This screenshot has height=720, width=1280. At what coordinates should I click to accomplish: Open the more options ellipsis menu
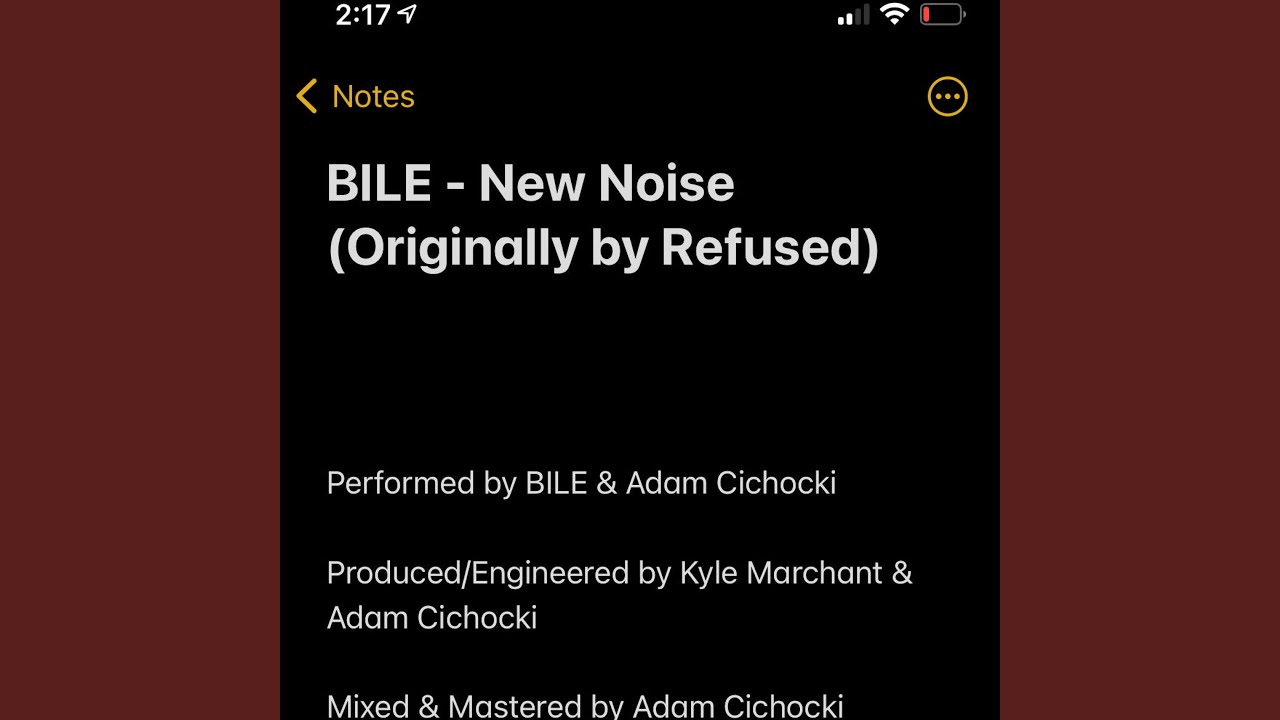tap(947, 97)
